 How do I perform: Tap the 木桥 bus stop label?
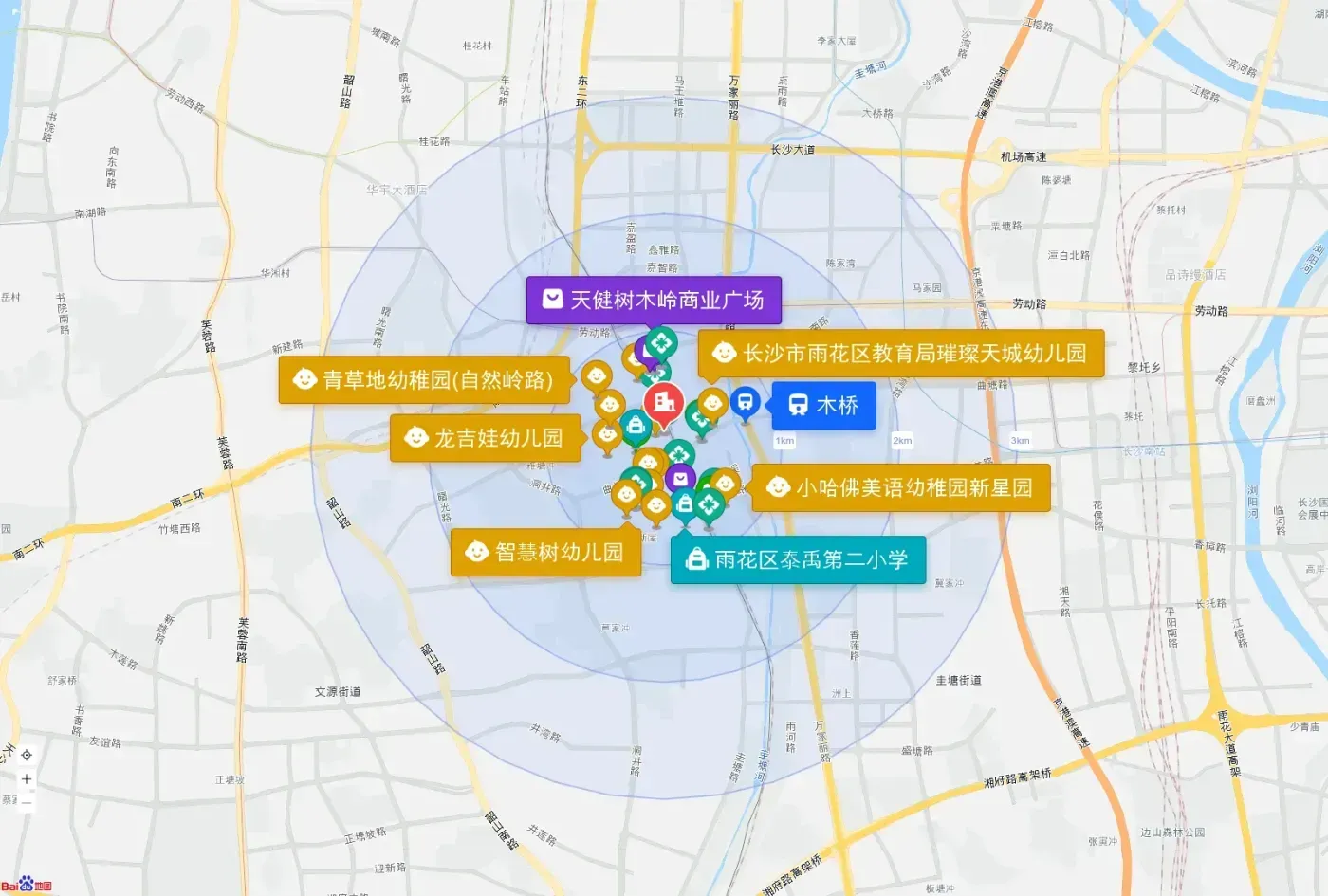(x=823, y=406)
